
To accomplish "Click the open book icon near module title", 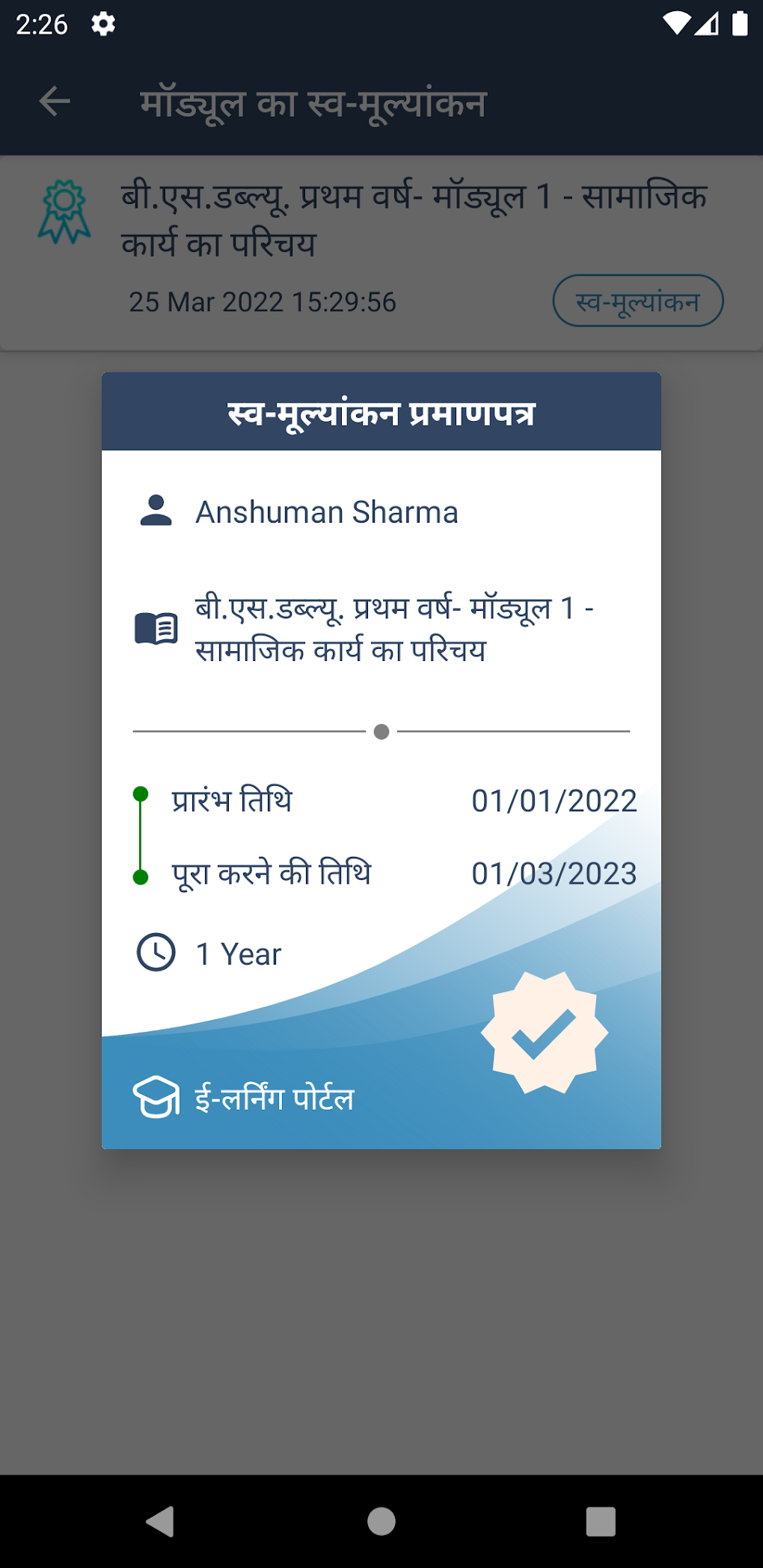I will pyautogui.click(x=155, y=628).
